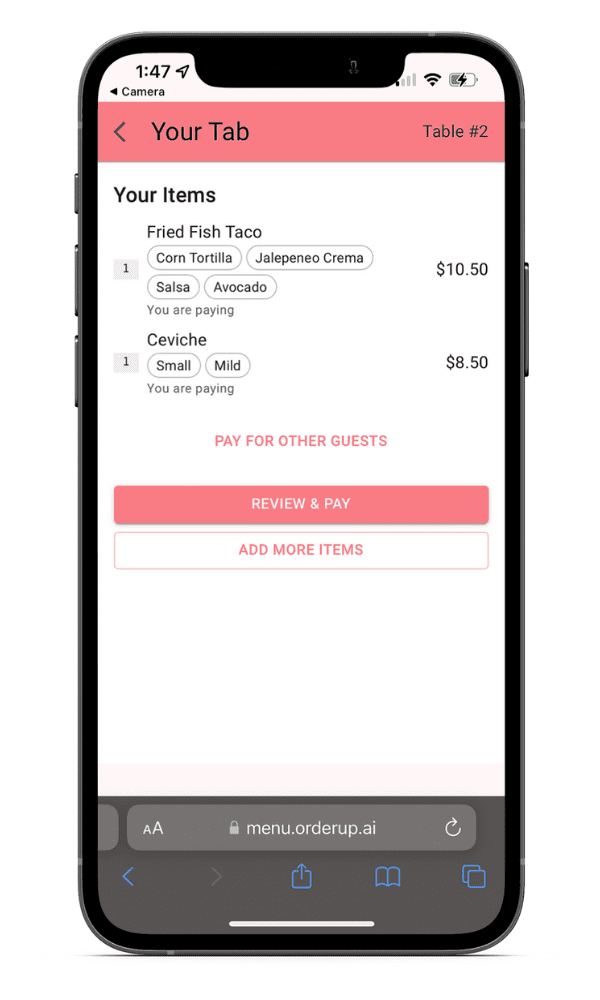600x1000 pixels.
Task: Go to previous page in Safari
Action: [x=128, y=876]
